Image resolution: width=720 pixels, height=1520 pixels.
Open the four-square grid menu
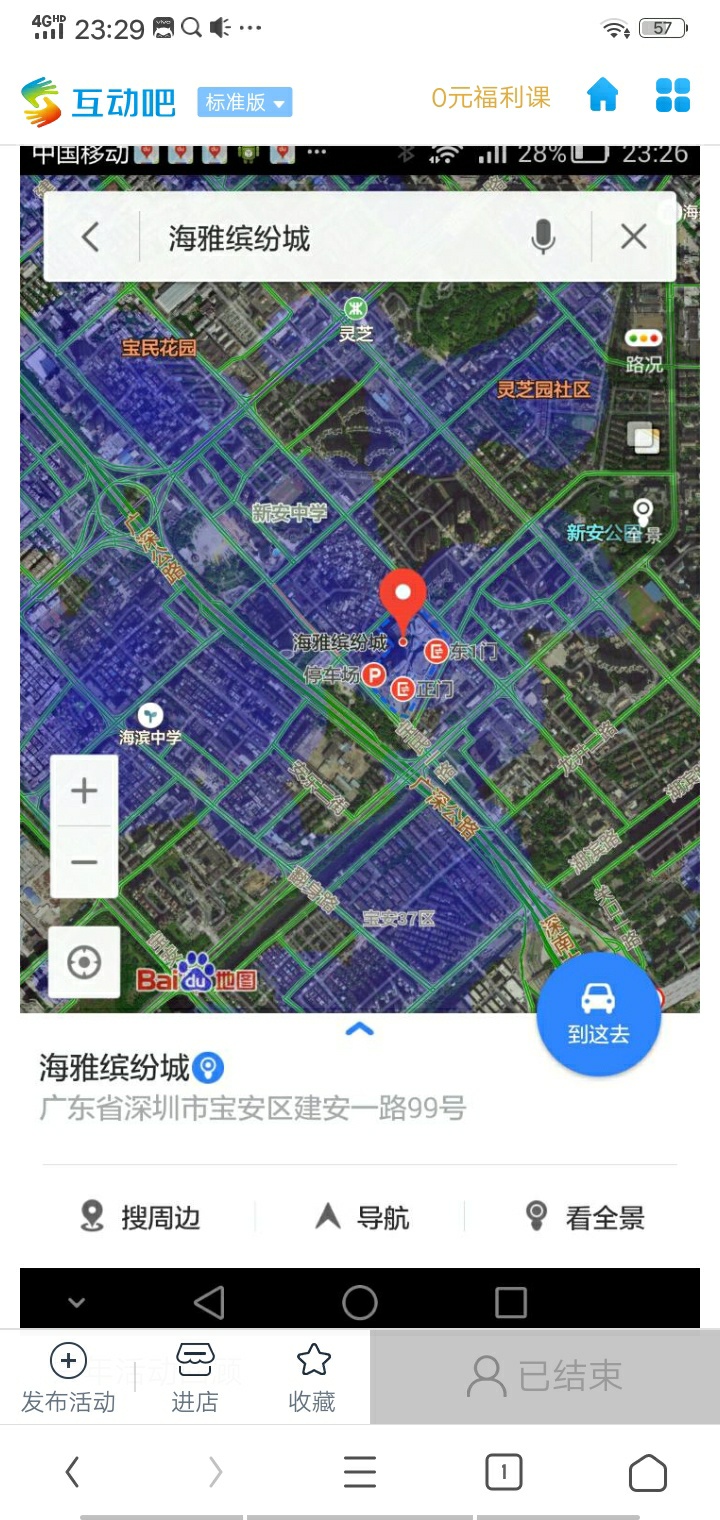pyautogui.click(x=673, y=96)
